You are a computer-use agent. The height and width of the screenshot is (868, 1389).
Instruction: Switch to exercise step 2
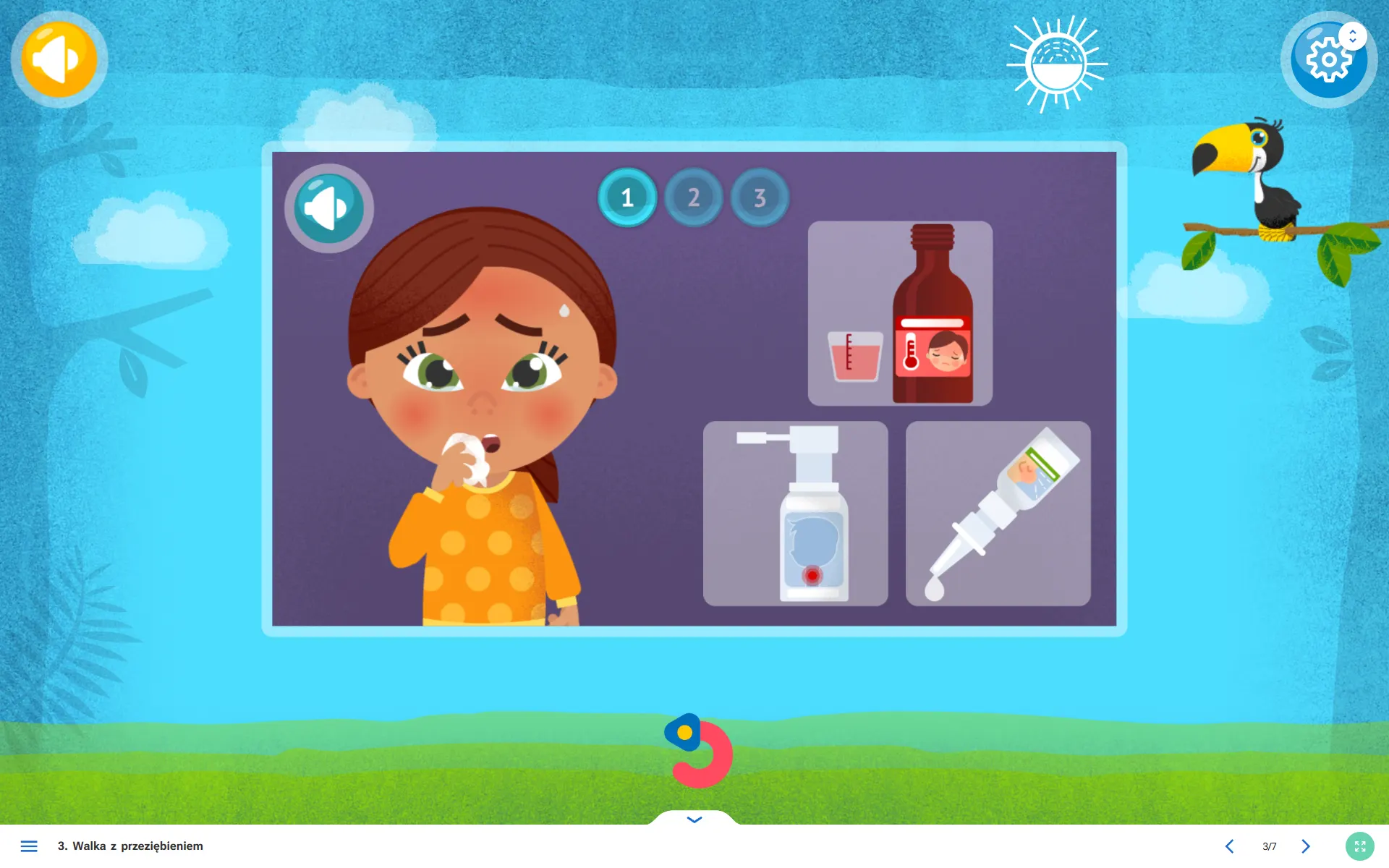[x=693, y=197]
